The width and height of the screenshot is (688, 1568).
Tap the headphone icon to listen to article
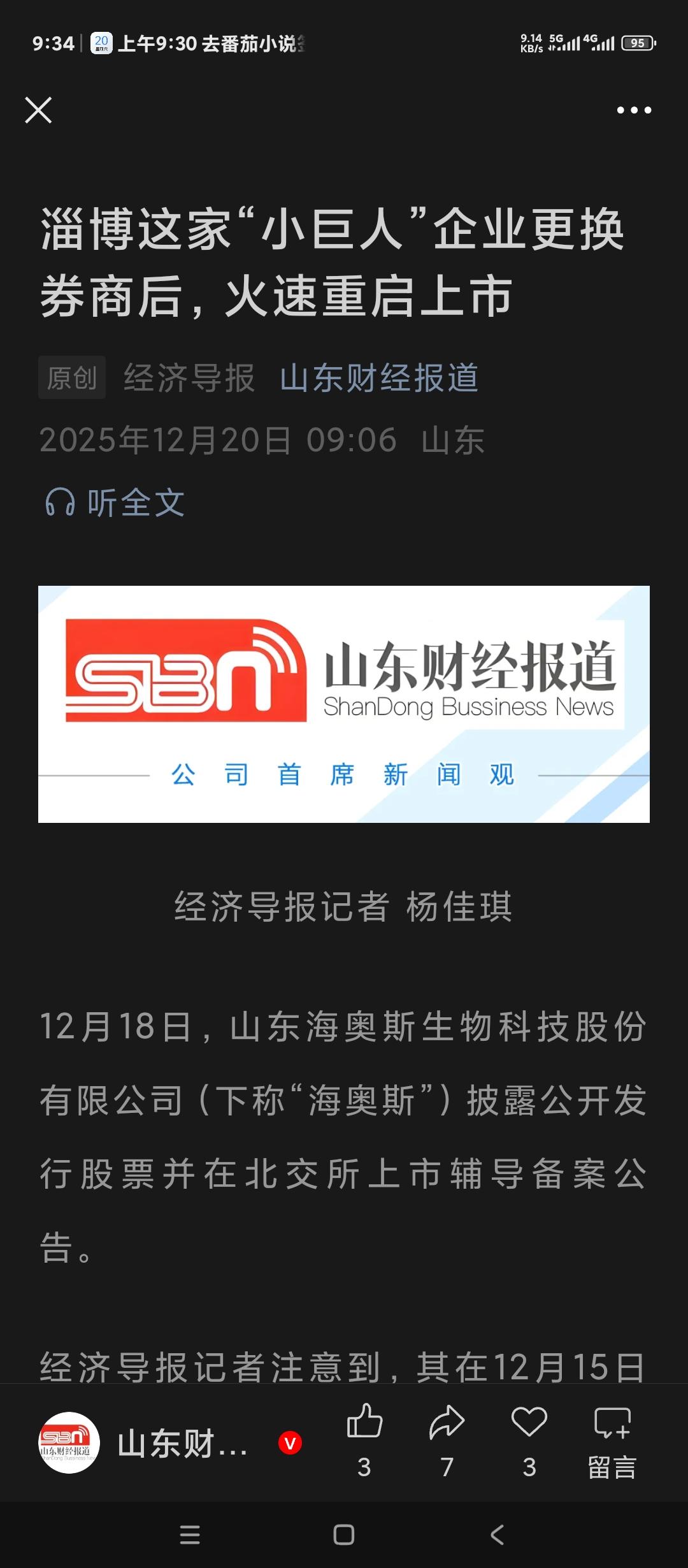pos(61,504)
